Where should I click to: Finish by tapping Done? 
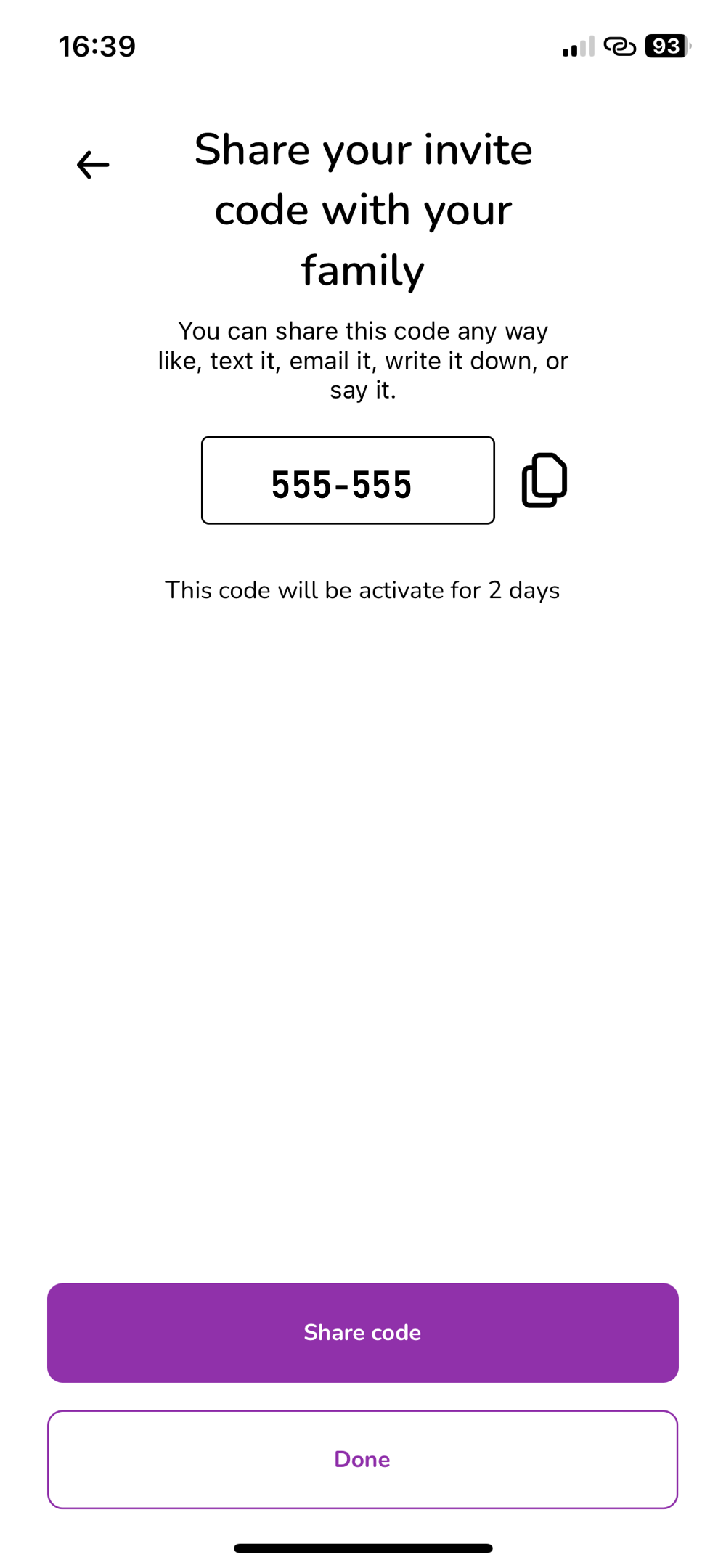pos(363,1459)
